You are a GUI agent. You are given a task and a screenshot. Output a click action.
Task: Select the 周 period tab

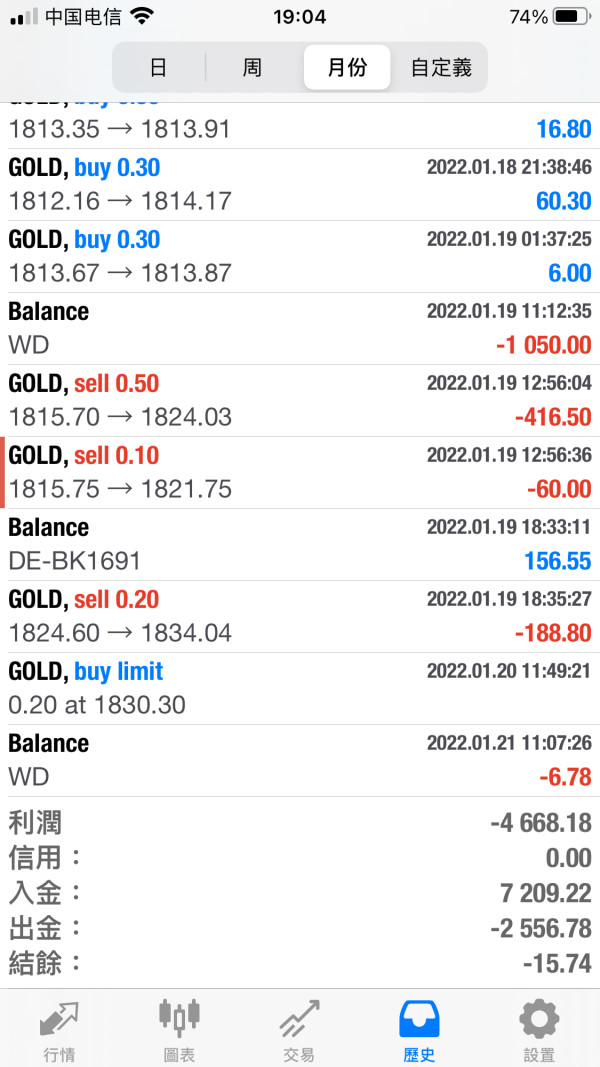(252, 68)
